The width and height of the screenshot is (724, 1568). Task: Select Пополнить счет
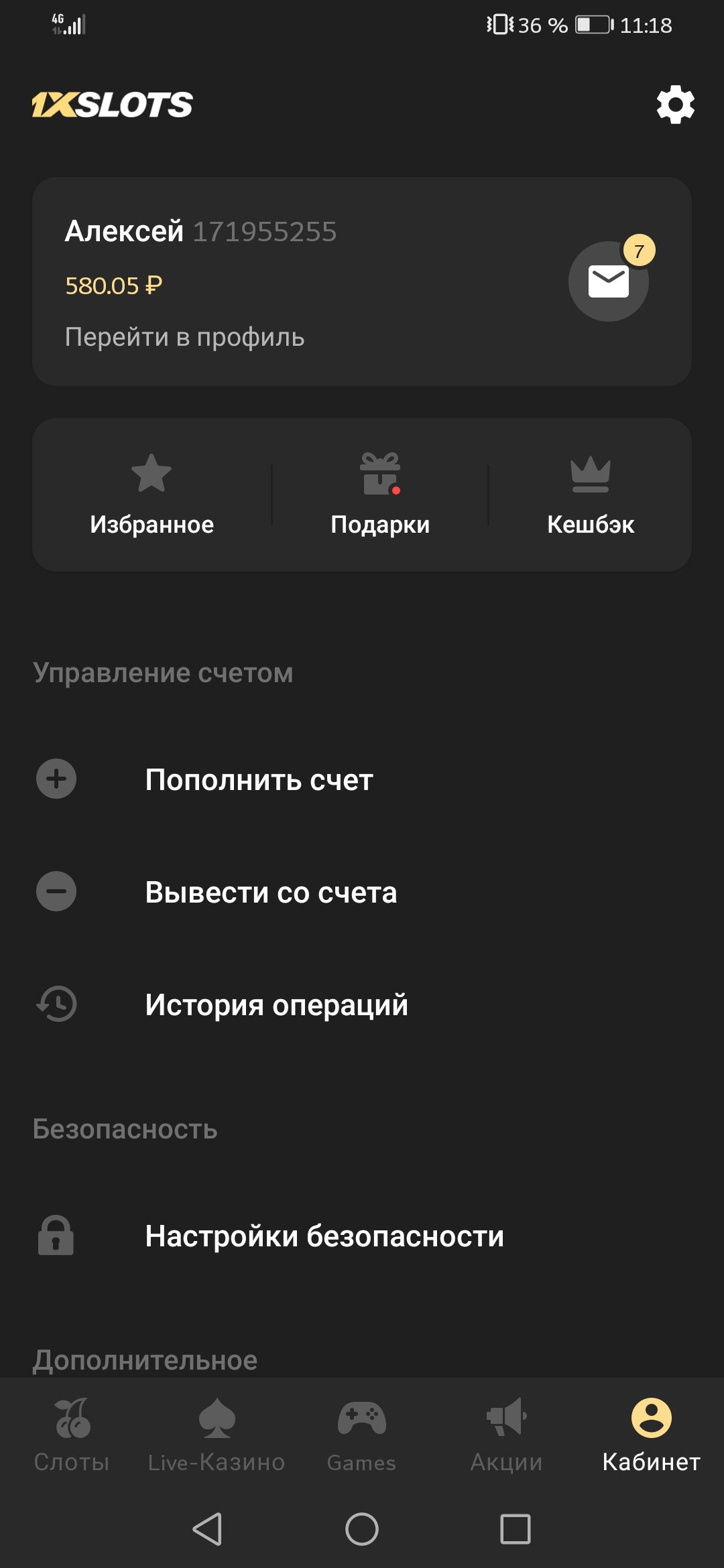click(x=259, y=779)
